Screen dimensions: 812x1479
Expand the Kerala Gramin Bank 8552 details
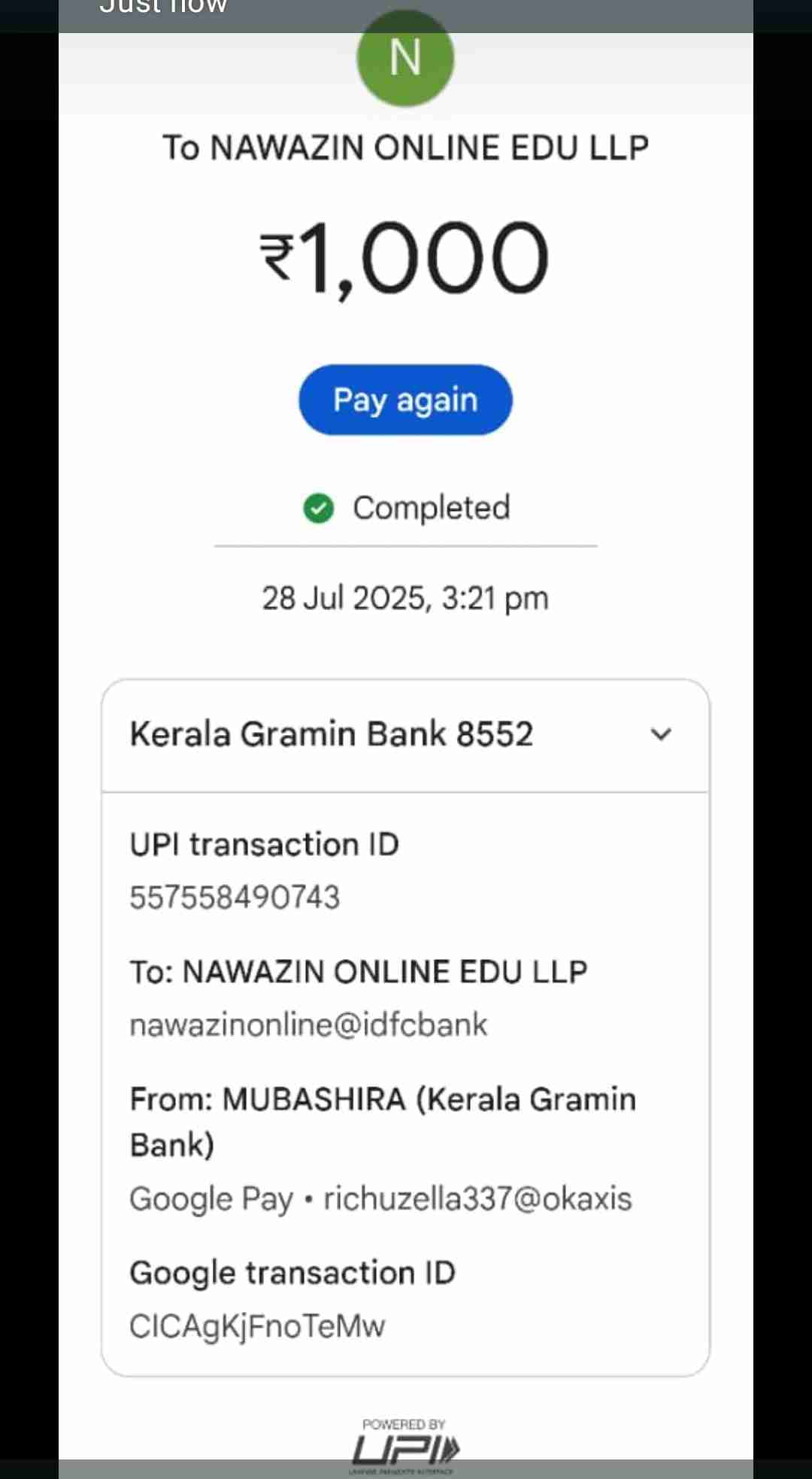click(x=660, y=734)
